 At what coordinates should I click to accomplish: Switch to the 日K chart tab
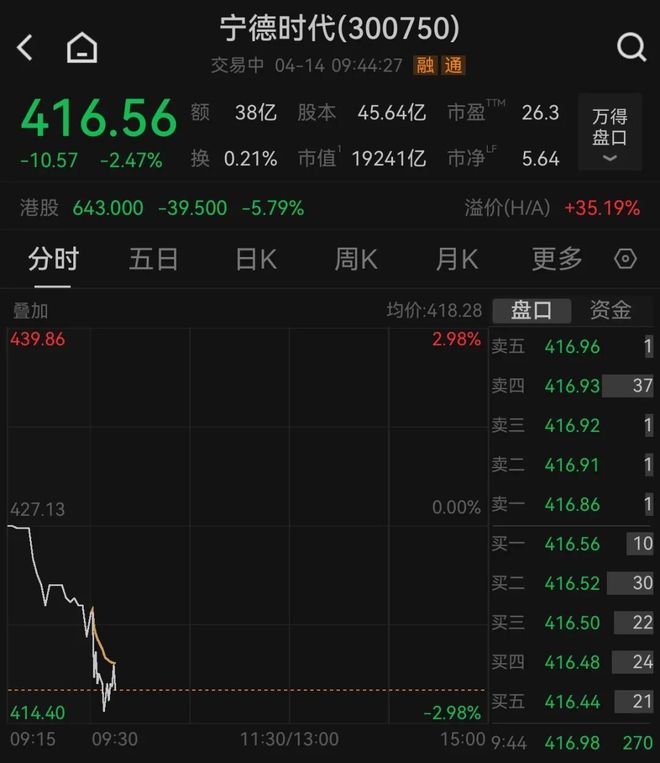pyautogui.click(x=255, y=260)
